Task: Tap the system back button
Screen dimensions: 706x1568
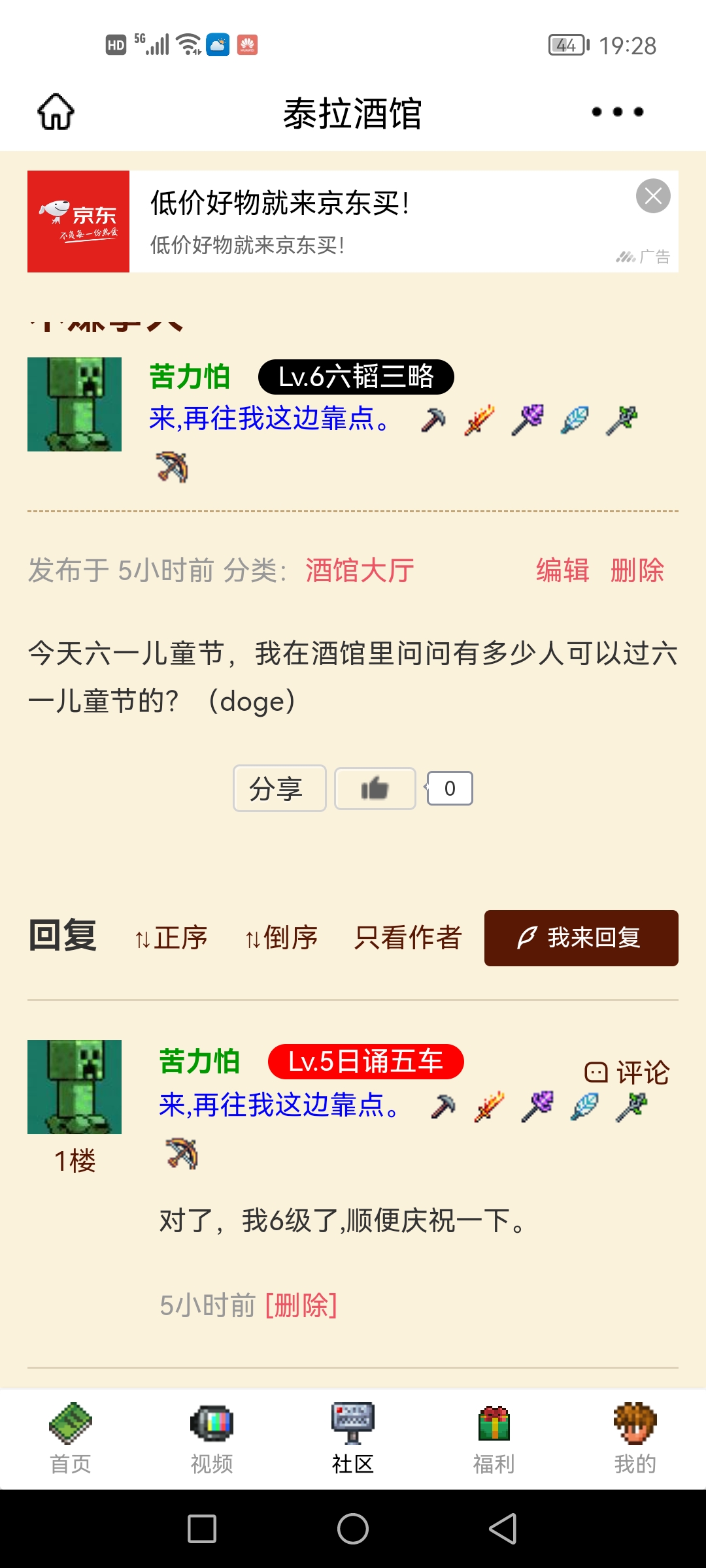Action: click(x=503, y=1529)
